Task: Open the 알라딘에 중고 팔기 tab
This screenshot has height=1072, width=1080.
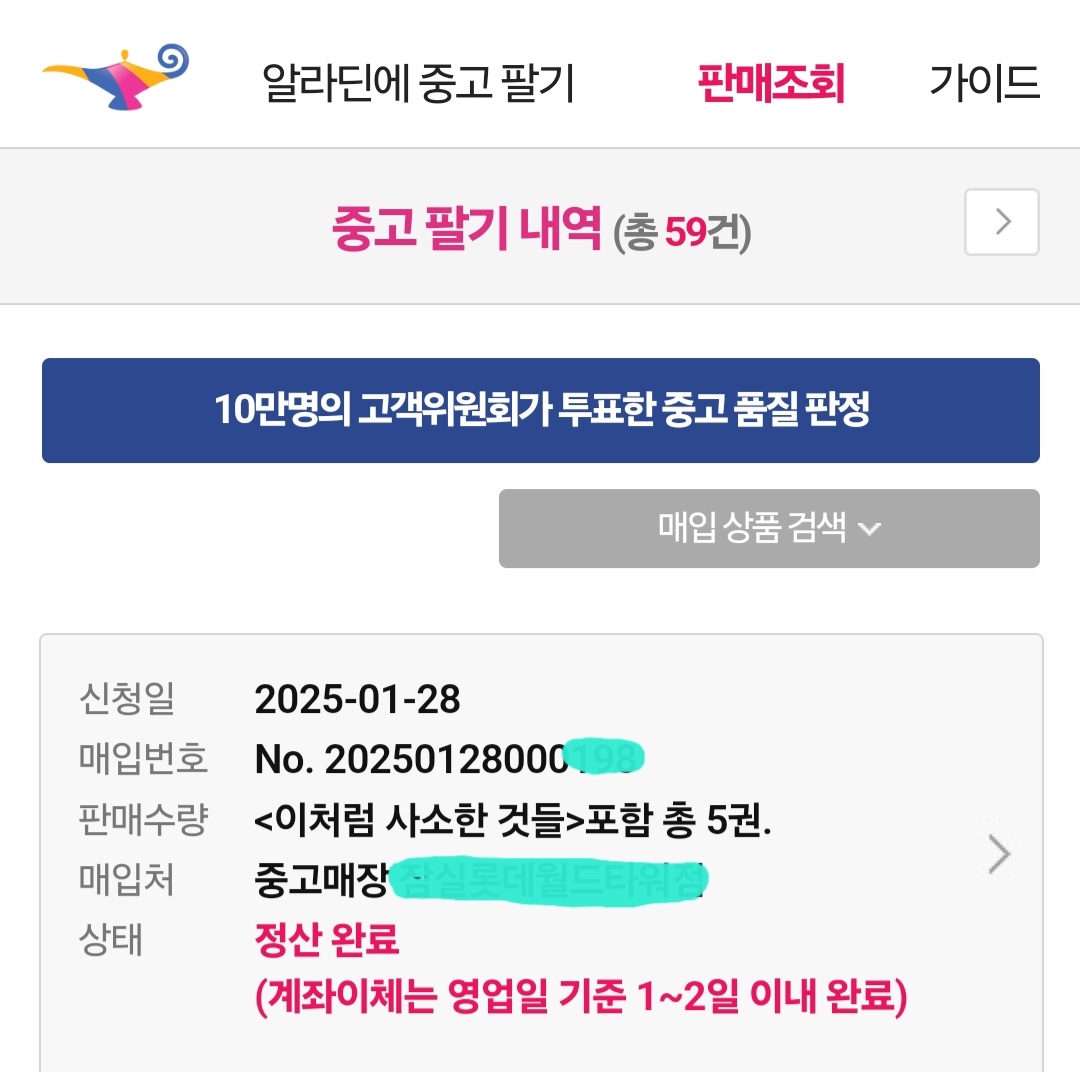Action: click(418, 83)
